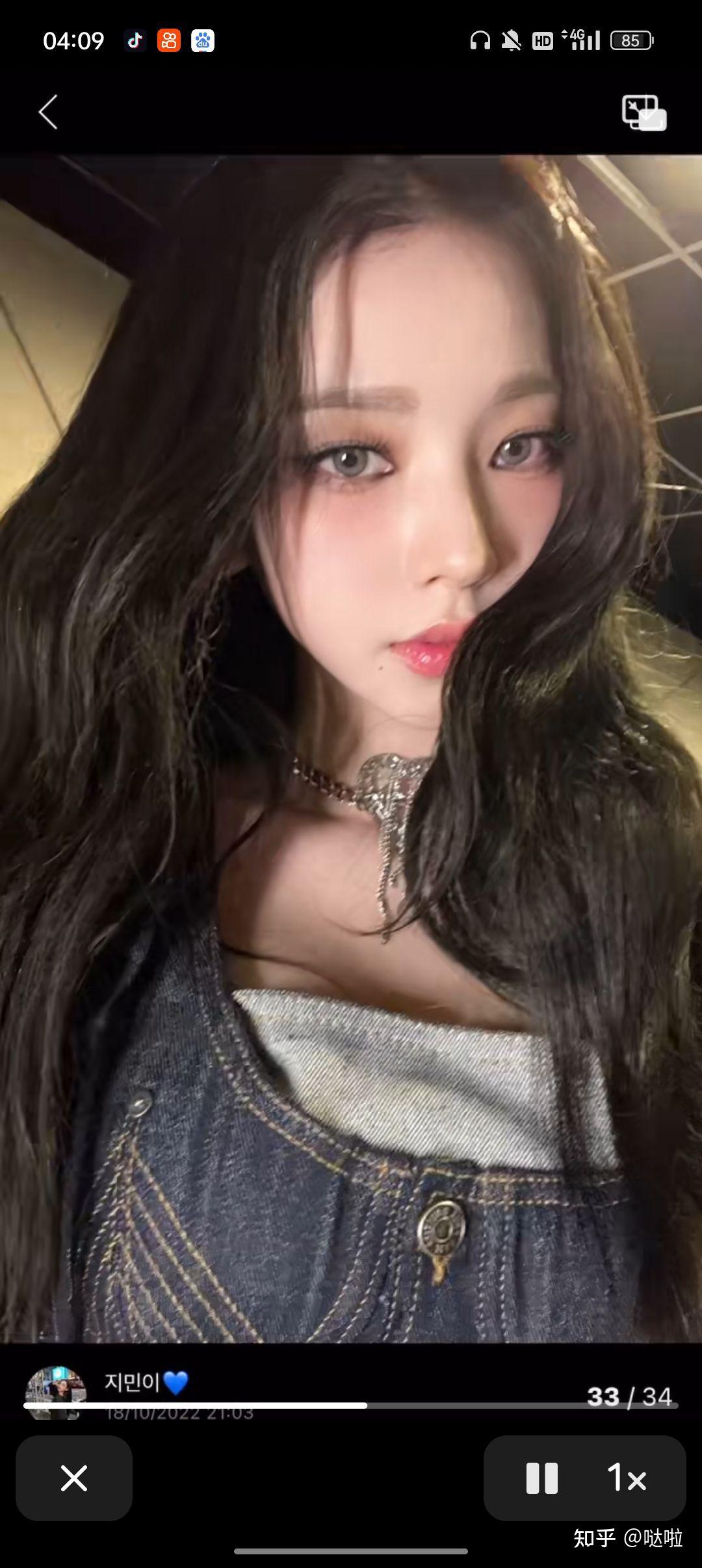Change the 1x playback speed
This screenshot has height=1568, width=702.
pos(627,1478)
